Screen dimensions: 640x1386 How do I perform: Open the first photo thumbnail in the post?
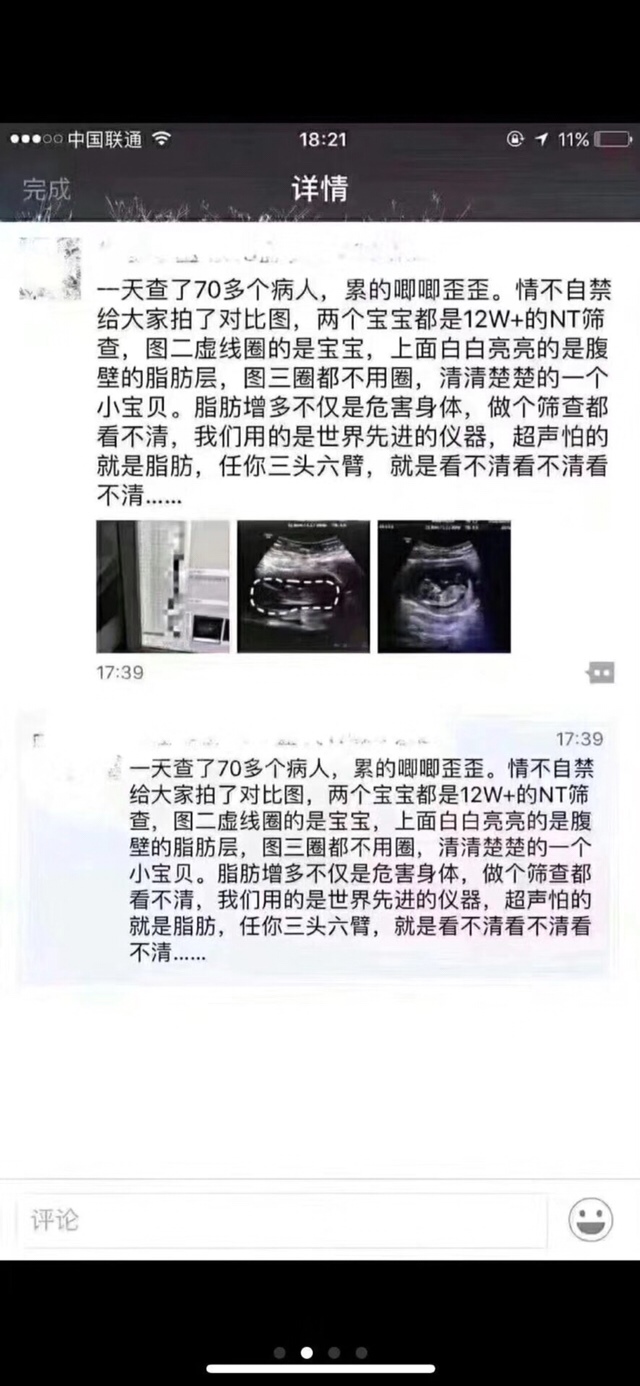tap(163, 586)
